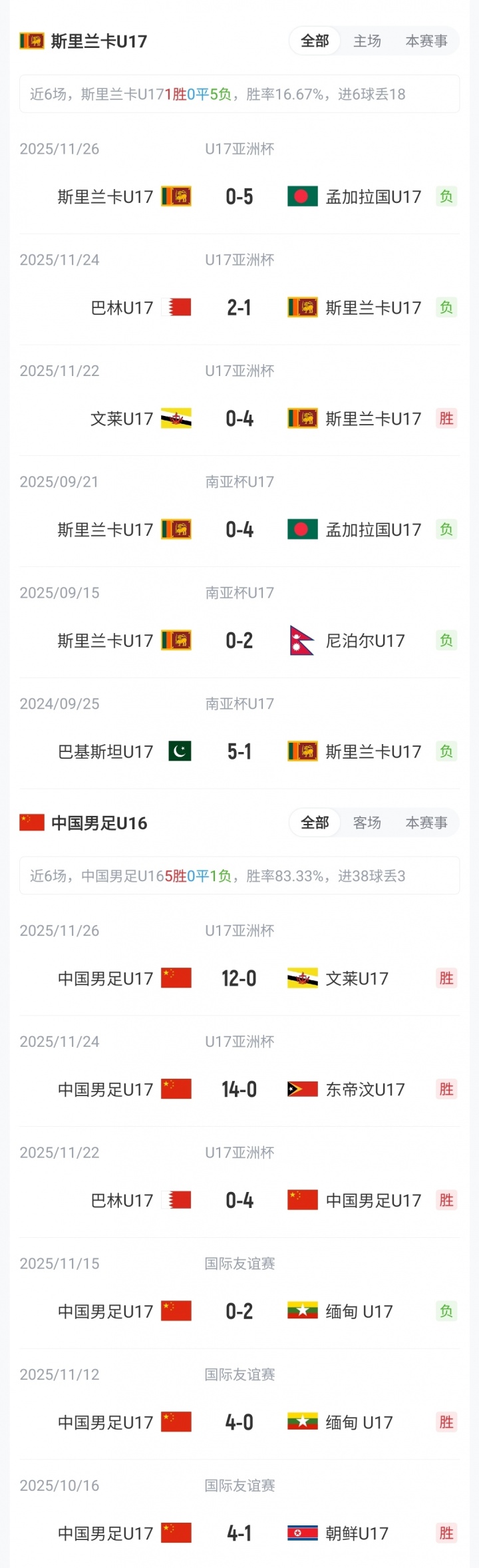479x1568 pixels.
Task: Open 巴林U17 0-4 中国男足U17 match
Action: [239, 1201]
